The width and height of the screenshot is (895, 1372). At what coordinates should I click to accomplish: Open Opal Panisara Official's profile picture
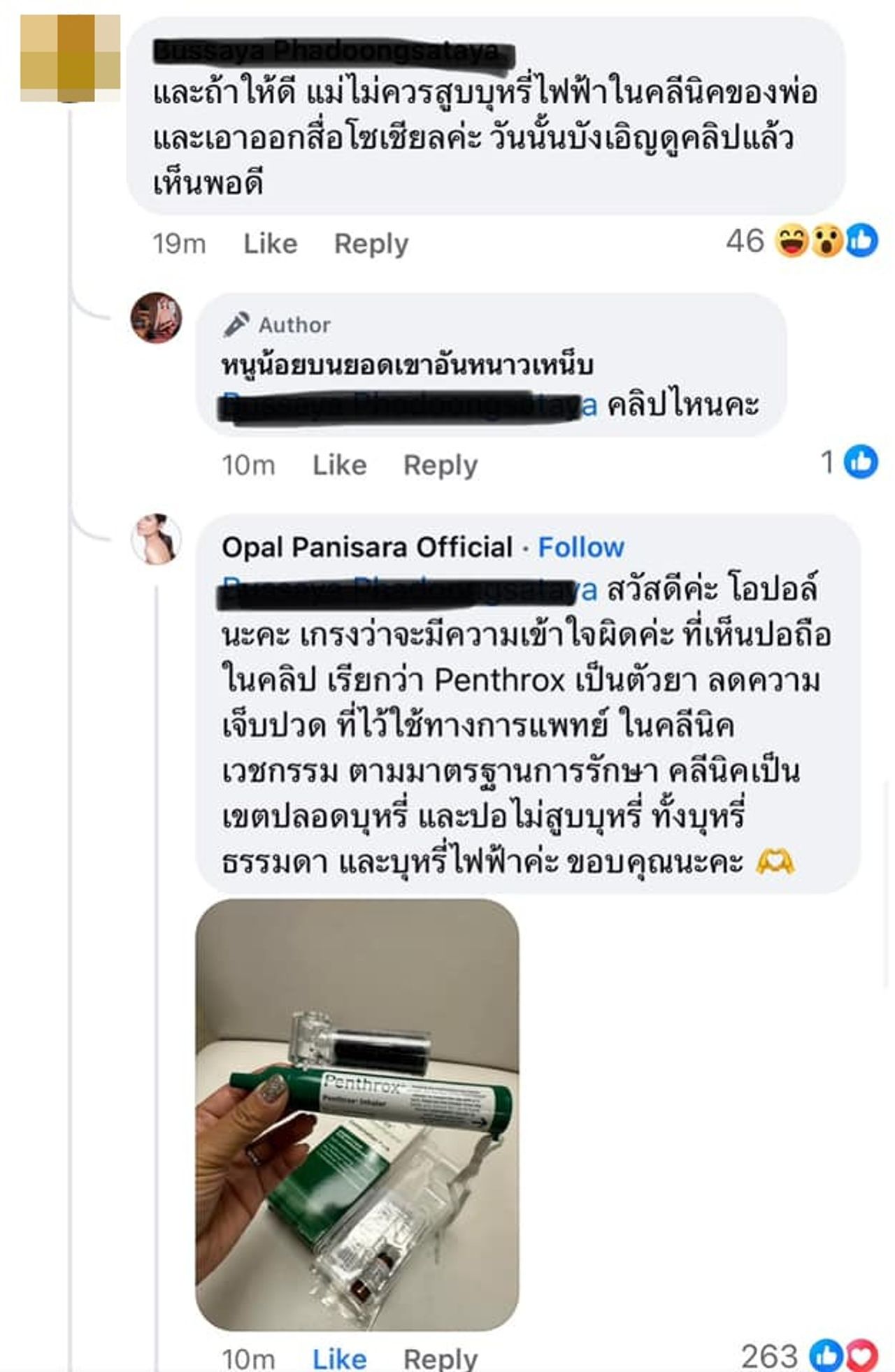156,539
